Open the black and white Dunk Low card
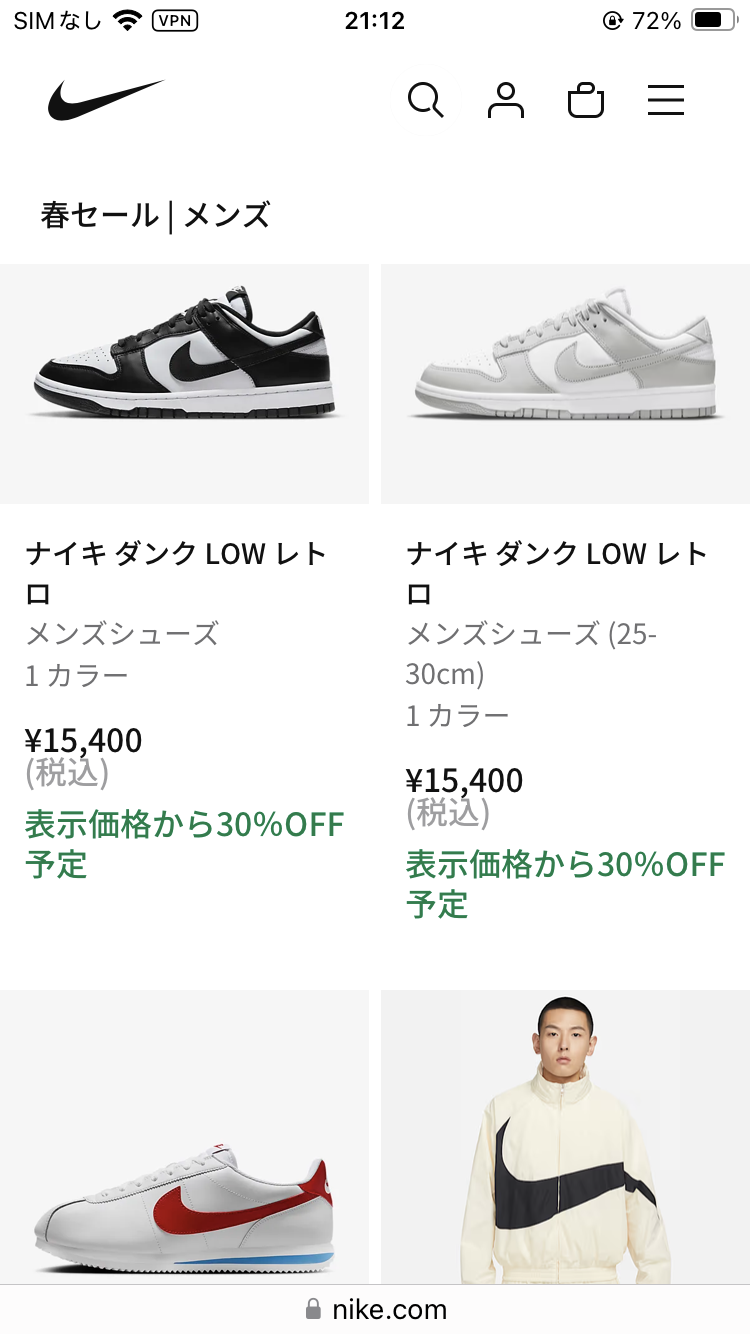The width and height of the screenshot is (750, 1334). tap(185, 385)
